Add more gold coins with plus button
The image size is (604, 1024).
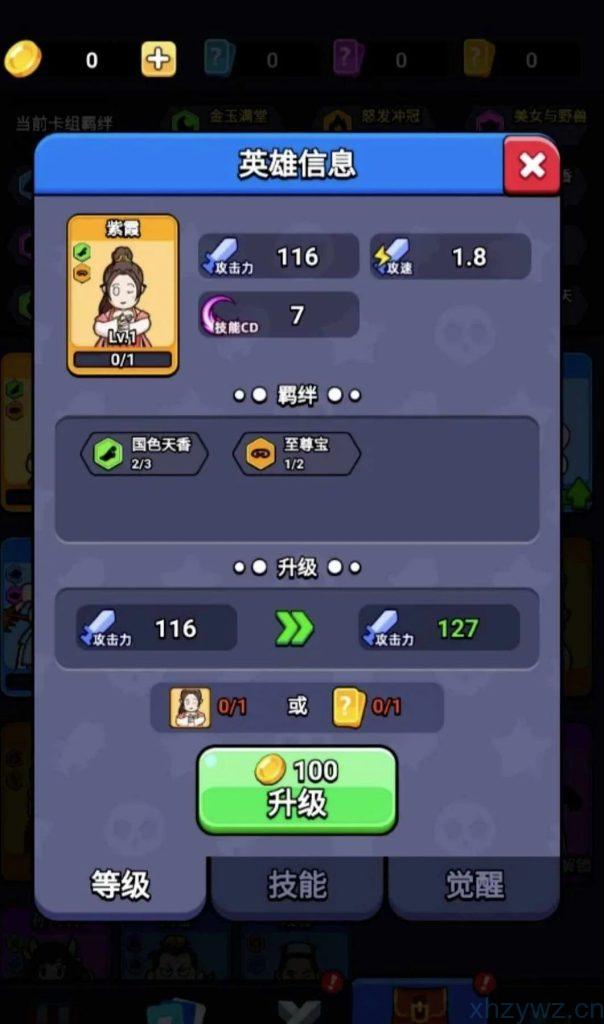pyautogui.click(x=158, y=60)
